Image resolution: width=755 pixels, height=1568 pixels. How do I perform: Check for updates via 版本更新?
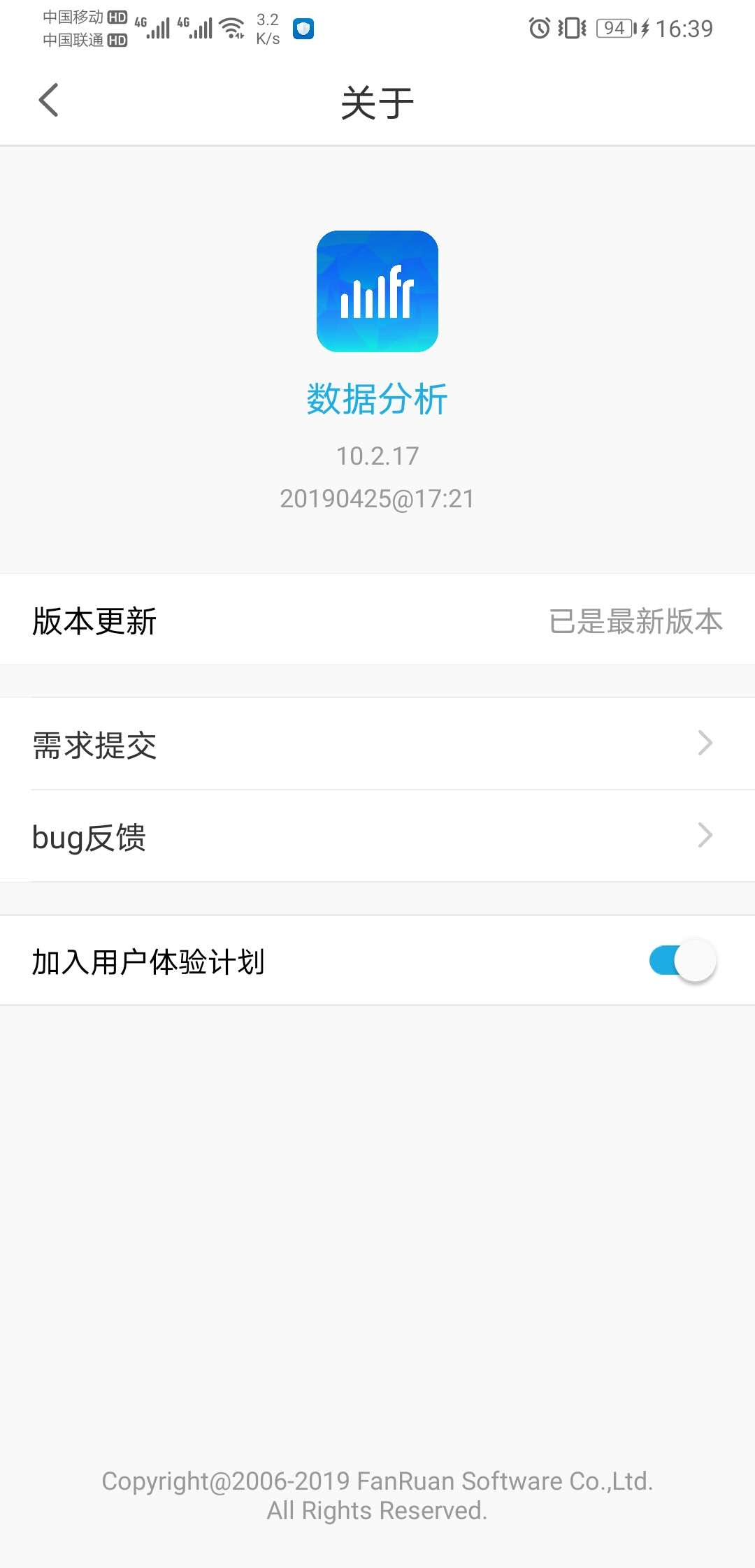click(x=377, y=620)
